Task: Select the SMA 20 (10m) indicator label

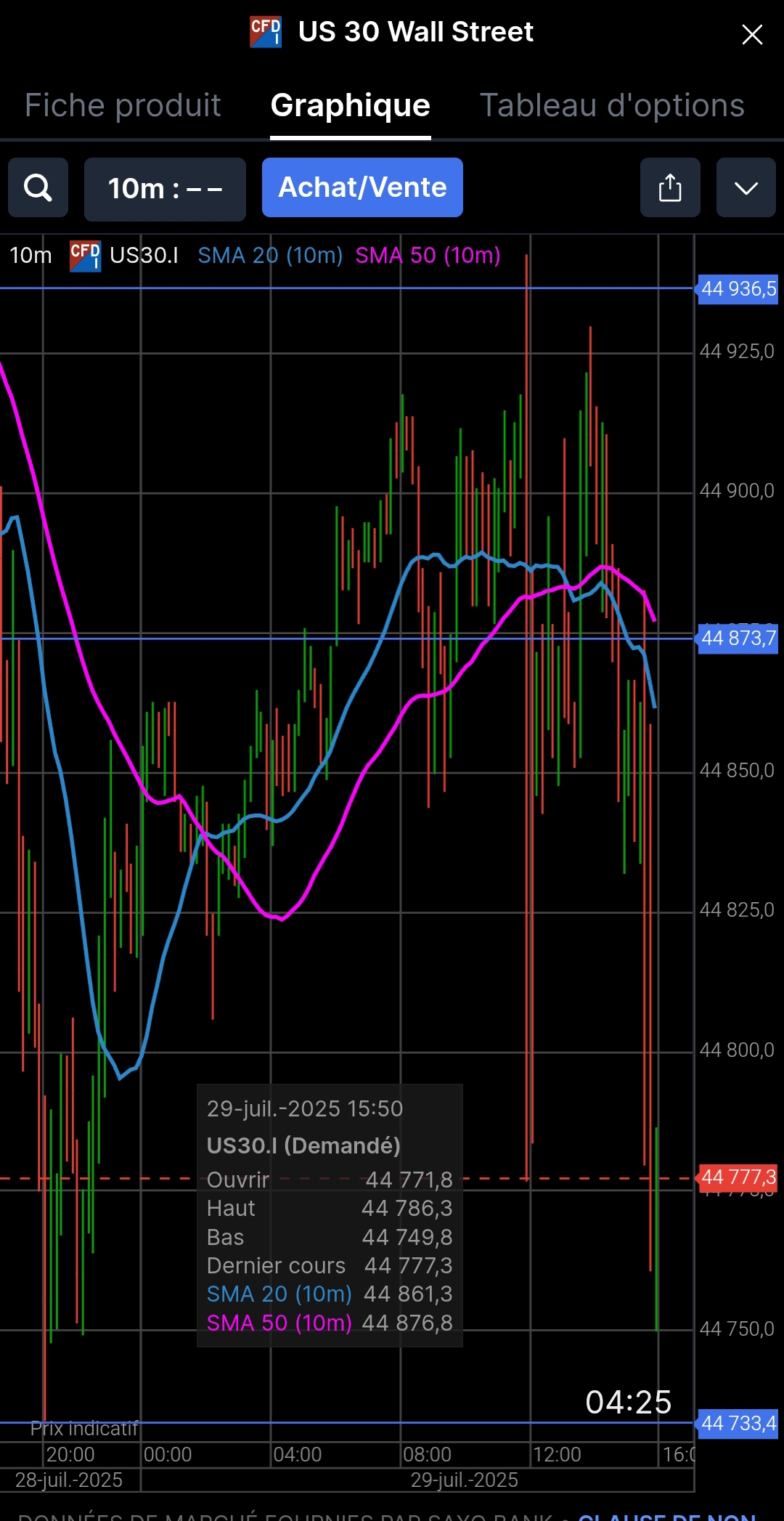Action: tap(270, 256)
